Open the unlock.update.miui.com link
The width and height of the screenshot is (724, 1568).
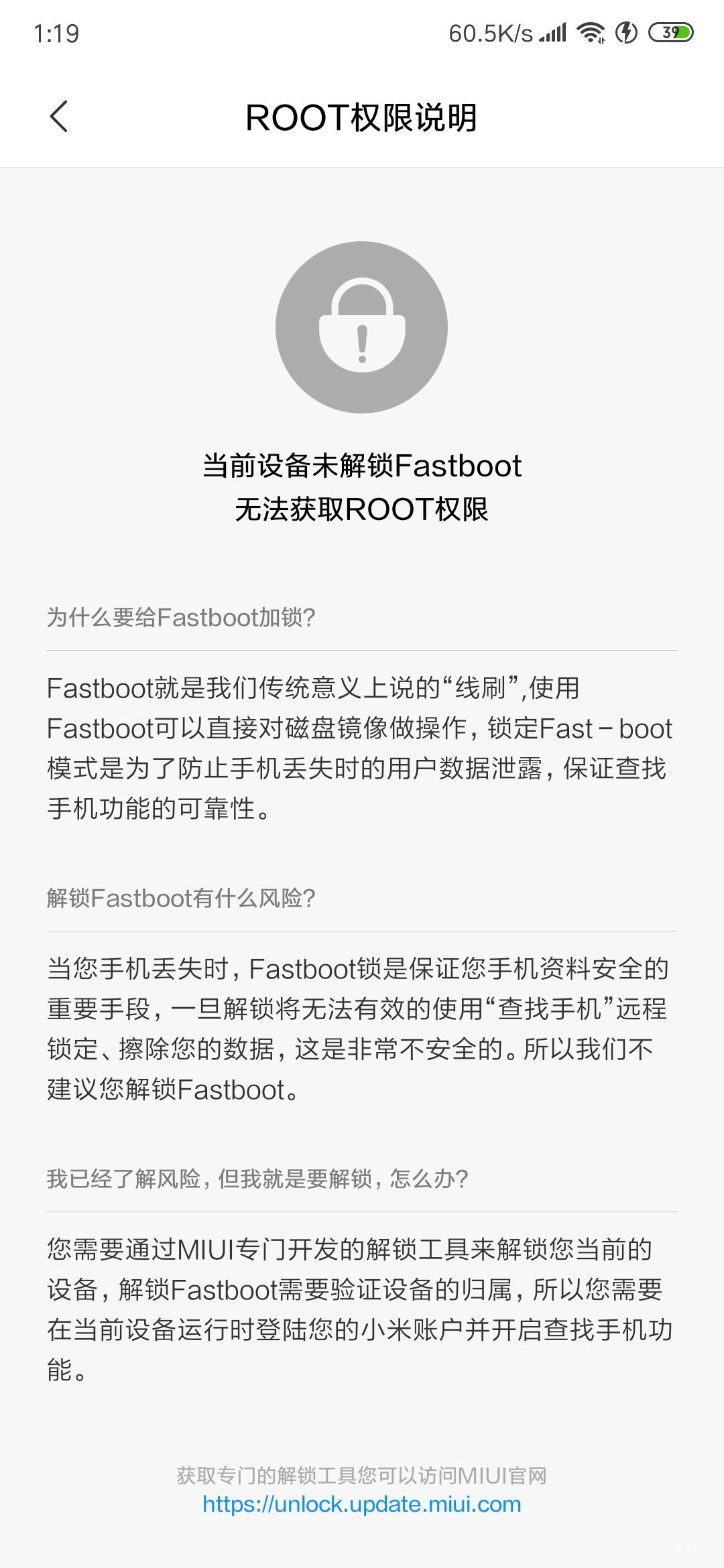point(361,1504)
